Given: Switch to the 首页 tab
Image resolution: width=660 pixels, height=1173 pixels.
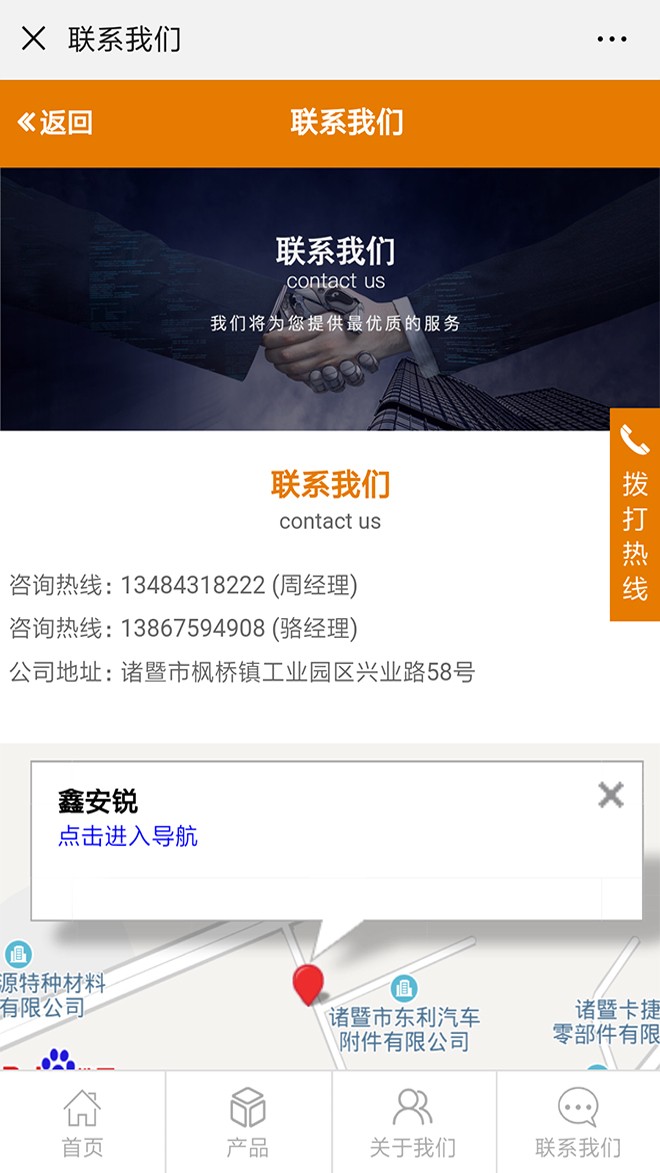Looking at the screenshot, I should [82, 1122].
